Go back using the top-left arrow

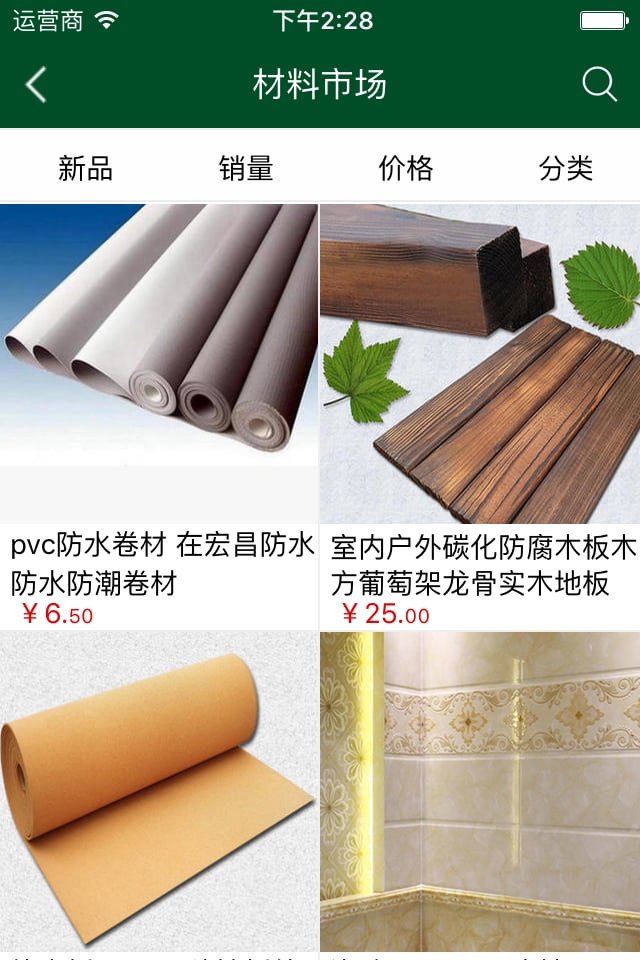pos(36,85)
